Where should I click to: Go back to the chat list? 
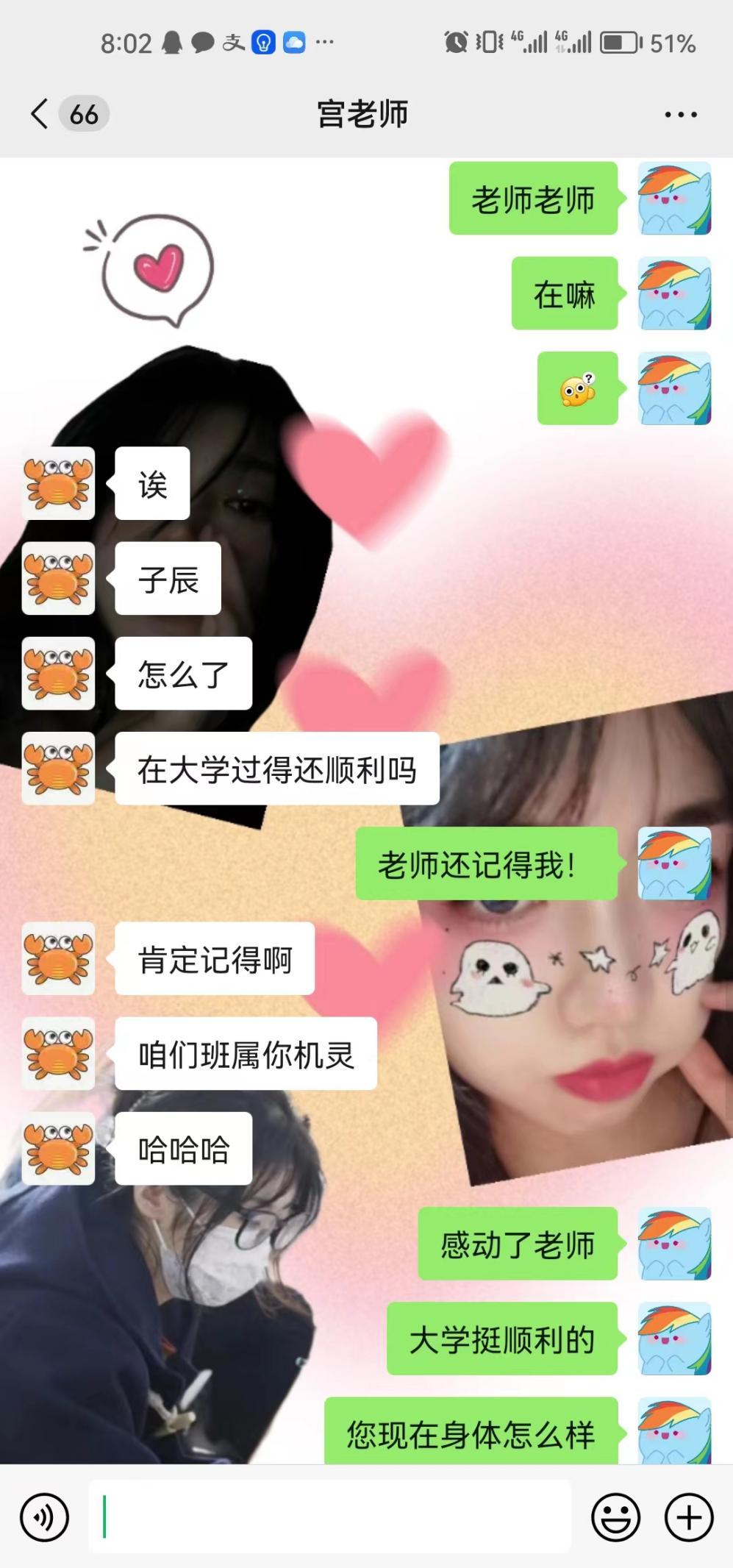(x=40, y=114)
